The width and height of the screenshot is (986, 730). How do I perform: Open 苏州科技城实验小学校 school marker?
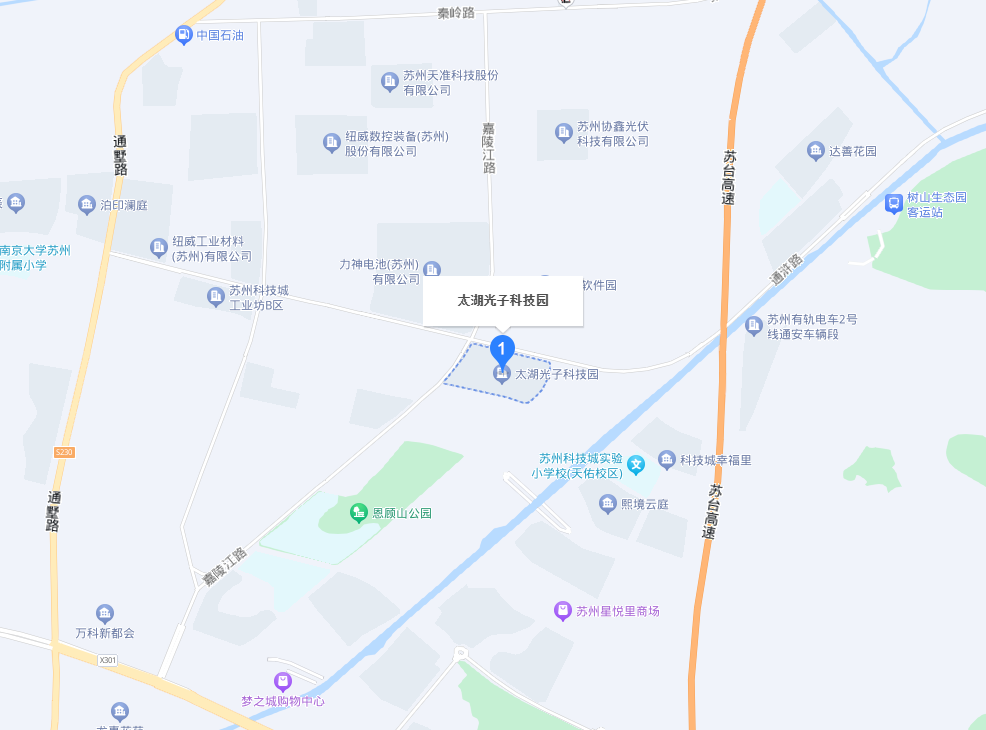(x=636, y=465)
